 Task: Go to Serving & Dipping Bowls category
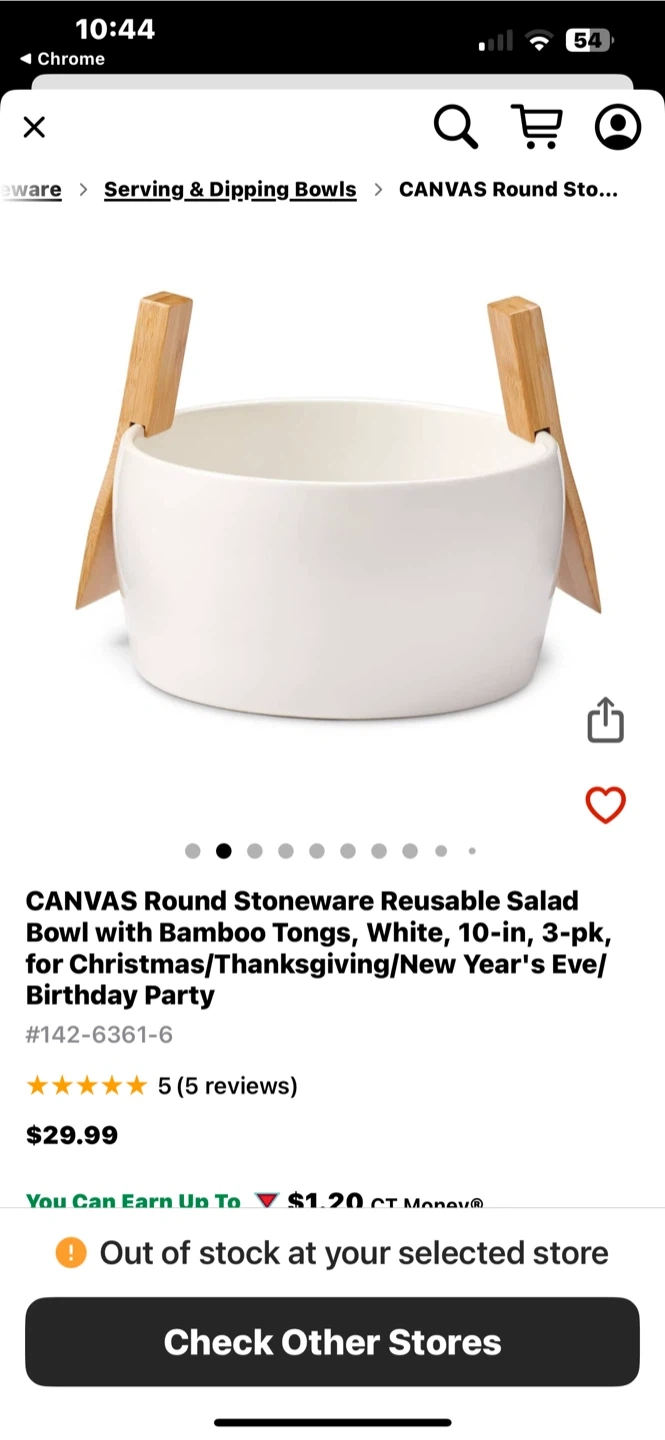tap(230, 189)
